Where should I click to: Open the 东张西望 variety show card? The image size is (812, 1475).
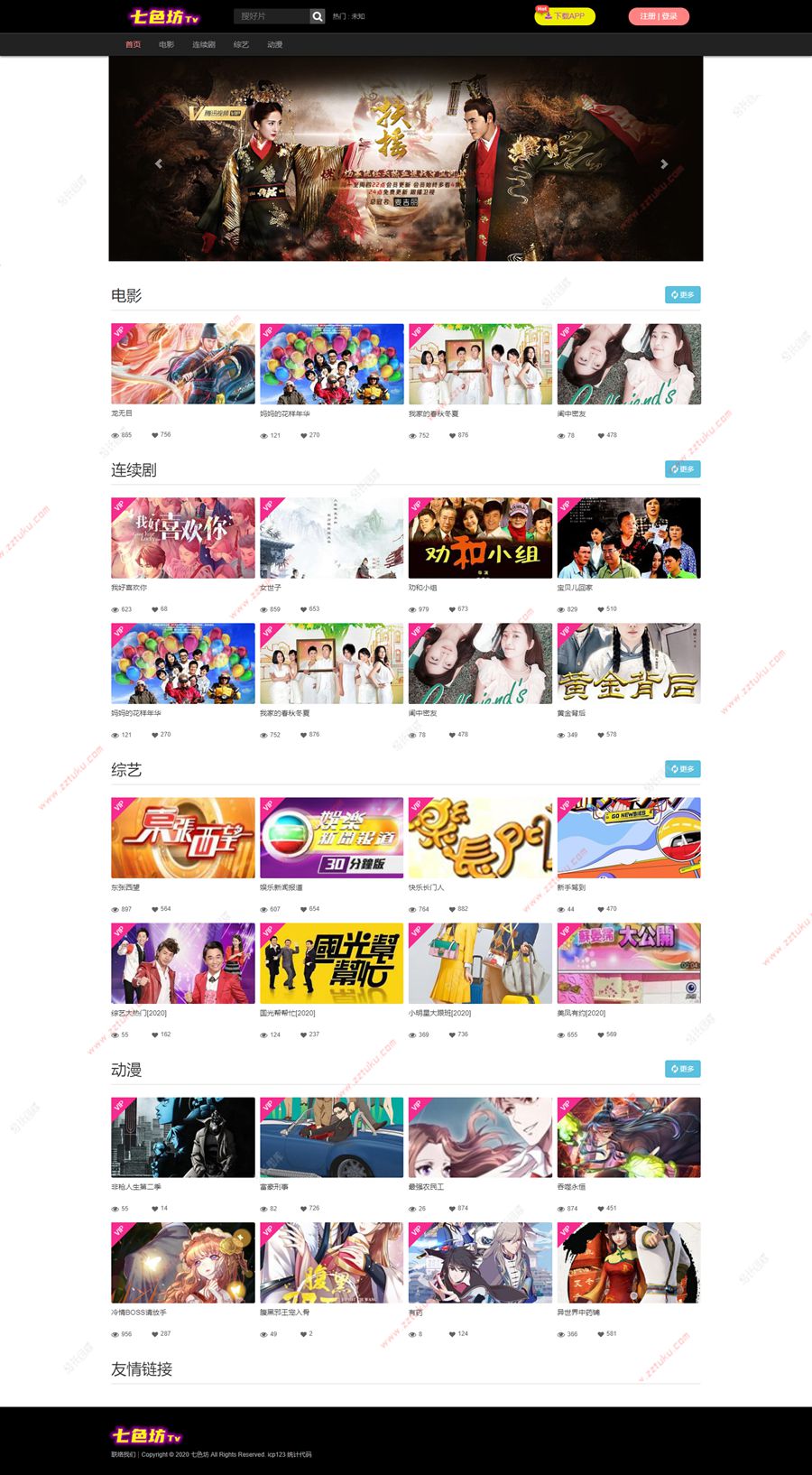point(183,838)
